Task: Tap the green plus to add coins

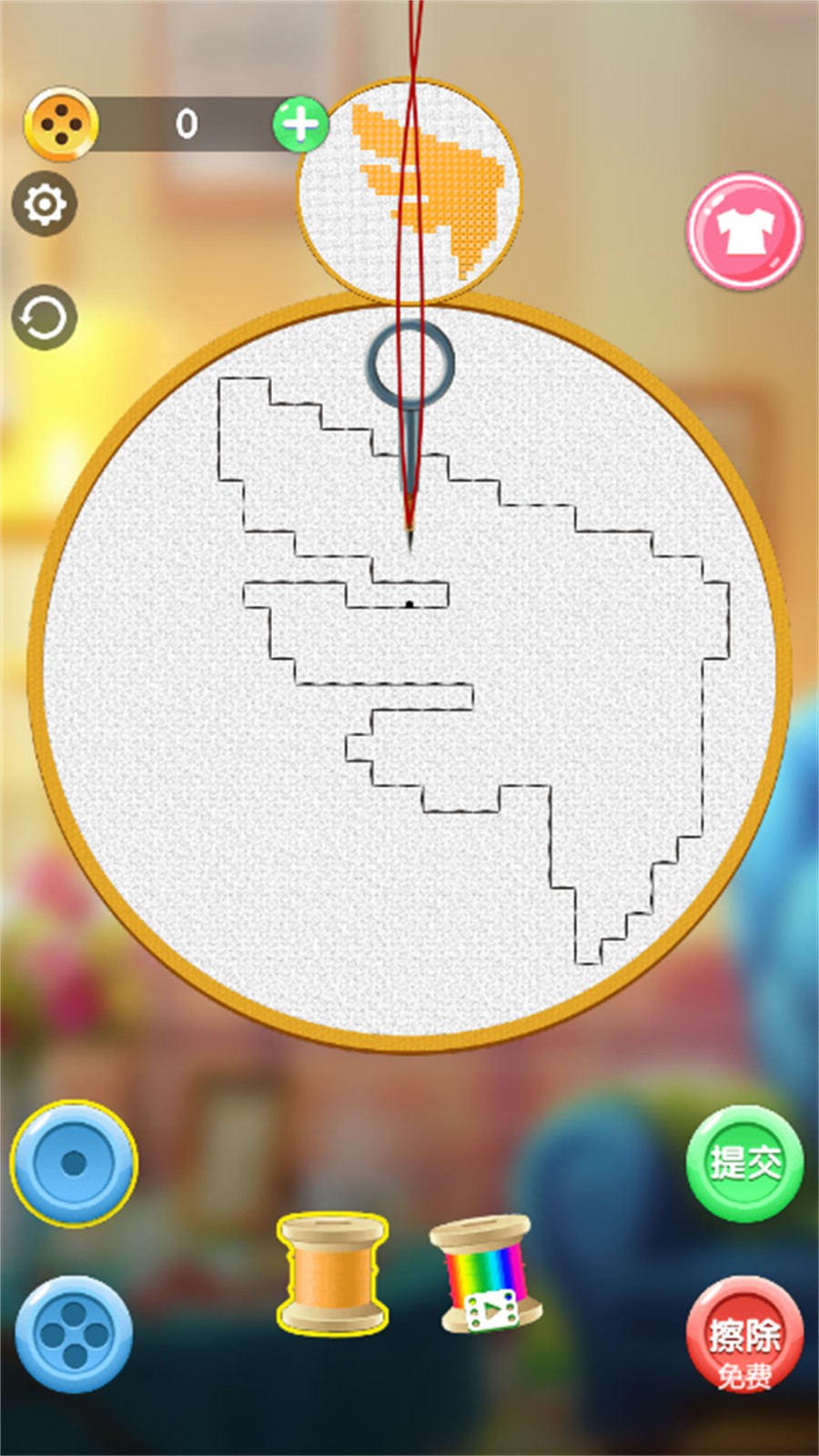Action: [300, 125]
